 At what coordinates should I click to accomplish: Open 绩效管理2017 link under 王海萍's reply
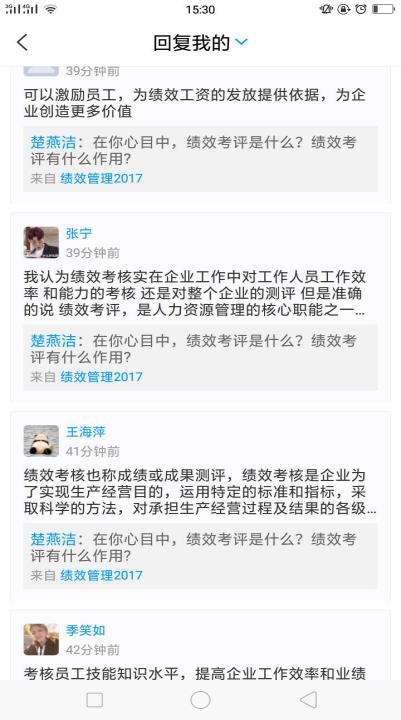pos(101,575)
